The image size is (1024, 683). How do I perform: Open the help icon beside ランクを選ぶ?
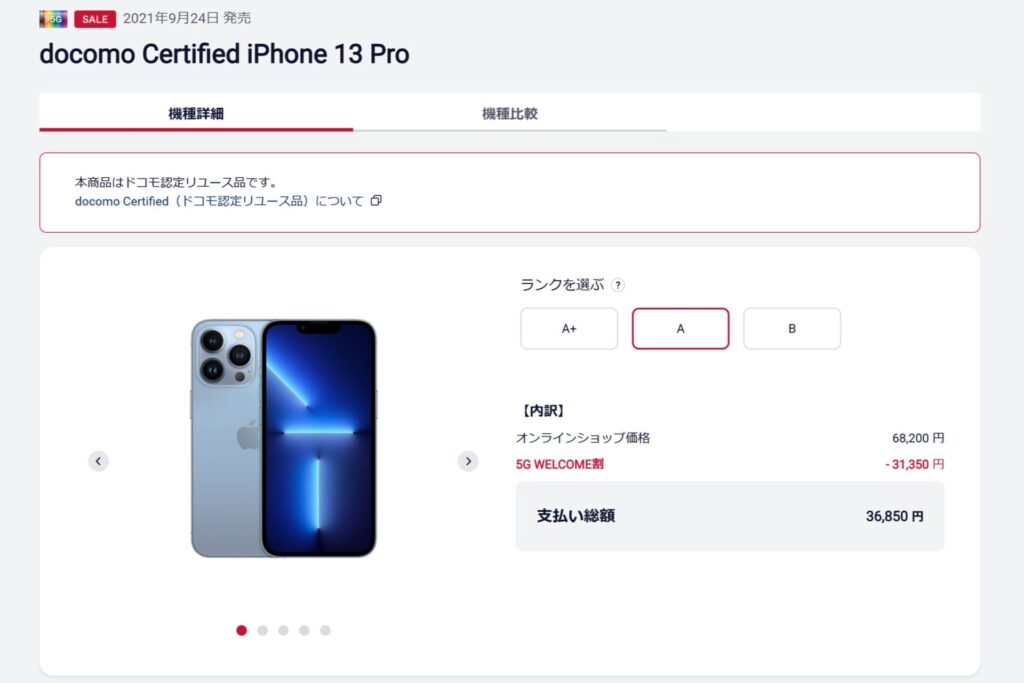tap(618, 285)
